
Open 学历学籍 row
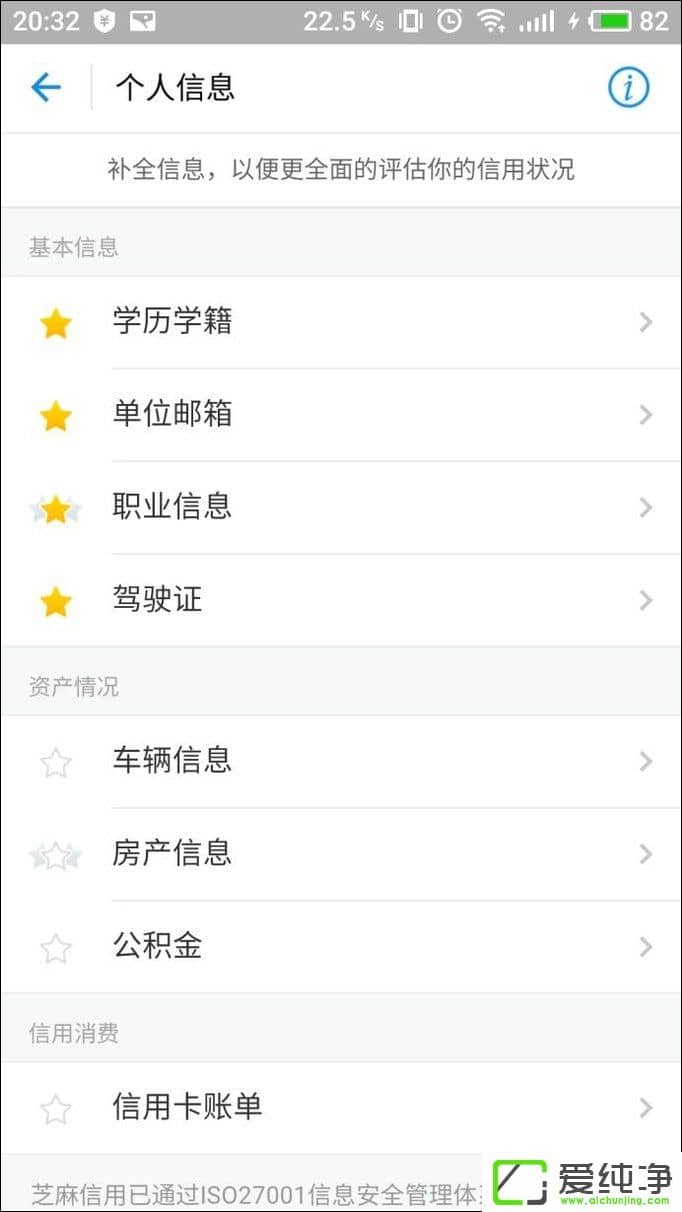pos(340,322)
